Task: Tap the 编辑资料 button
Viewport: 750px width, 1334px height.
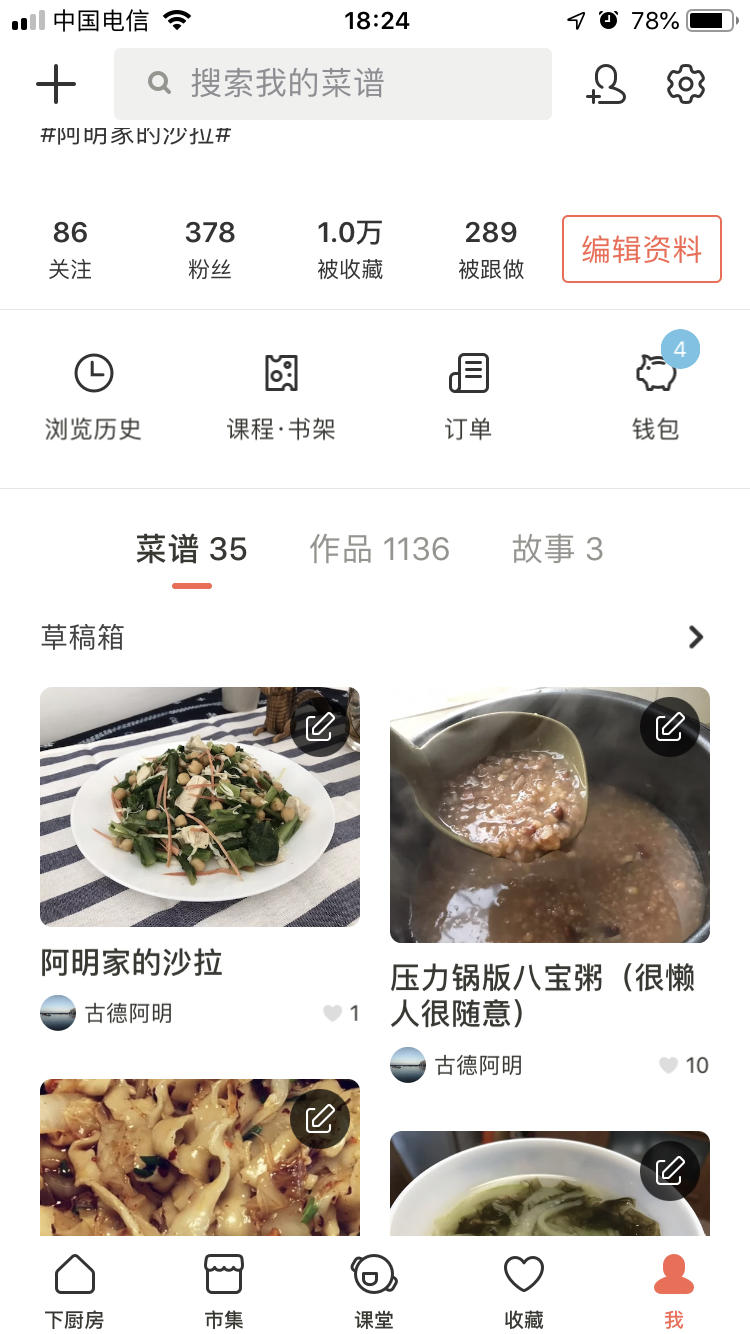Action: pyautogui.click(x=641, y=249)
